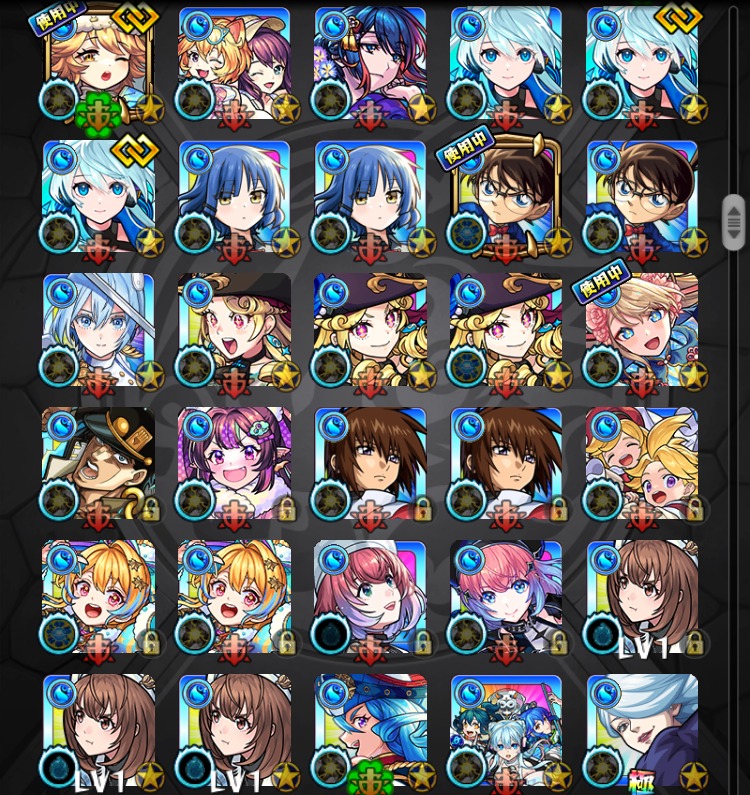
Task: Select the pink-haired nurse cap girl
Action: coord(370,596)
